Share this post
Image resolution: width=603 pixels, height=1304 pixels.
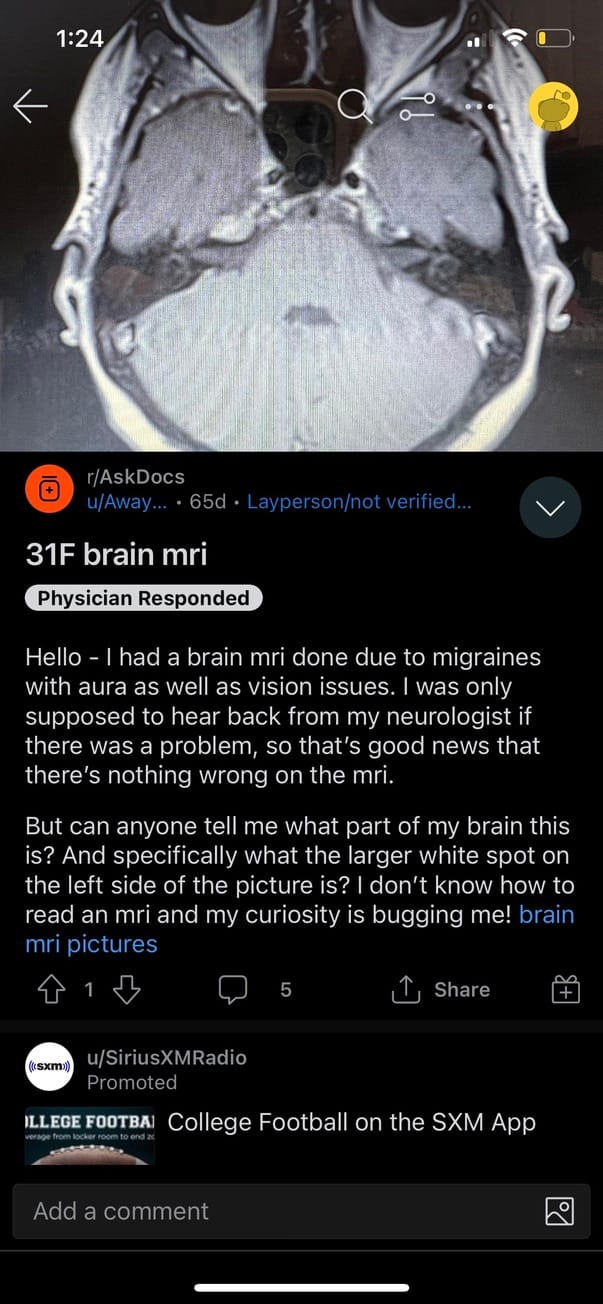[x=441, y=989]
